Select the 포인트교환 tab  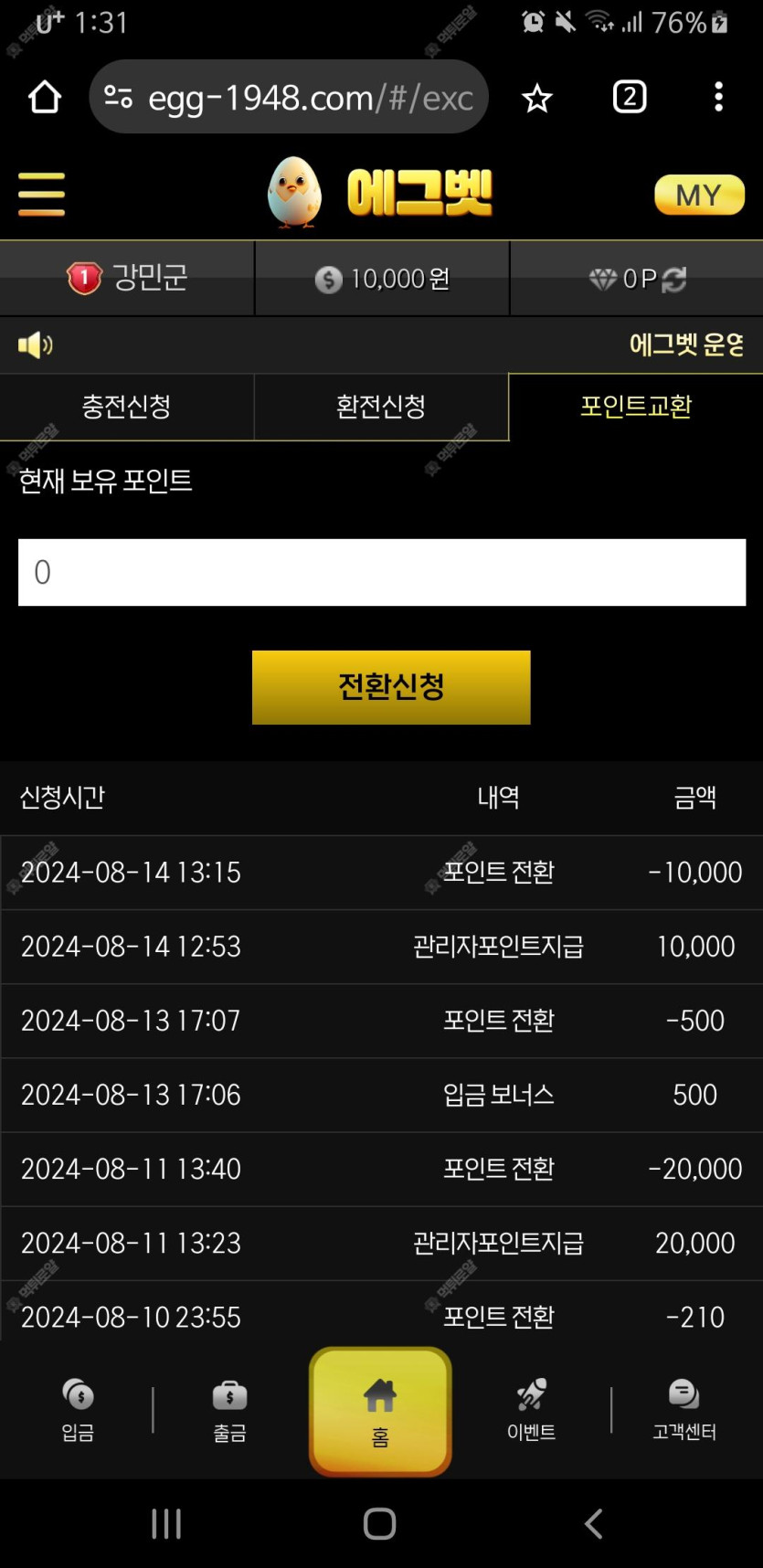point(636,407)
